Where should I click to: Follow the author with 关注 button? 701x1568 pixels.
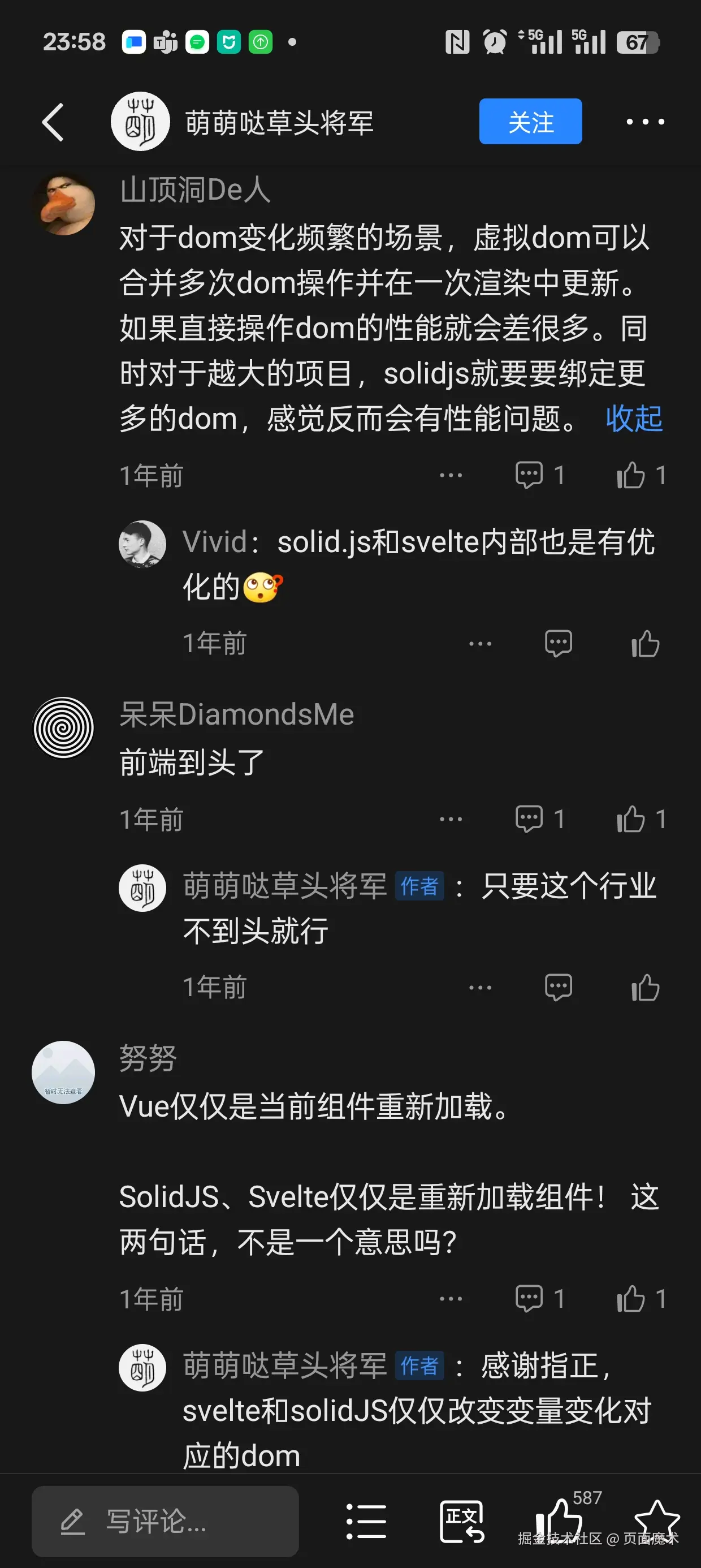tap(530, 122)
